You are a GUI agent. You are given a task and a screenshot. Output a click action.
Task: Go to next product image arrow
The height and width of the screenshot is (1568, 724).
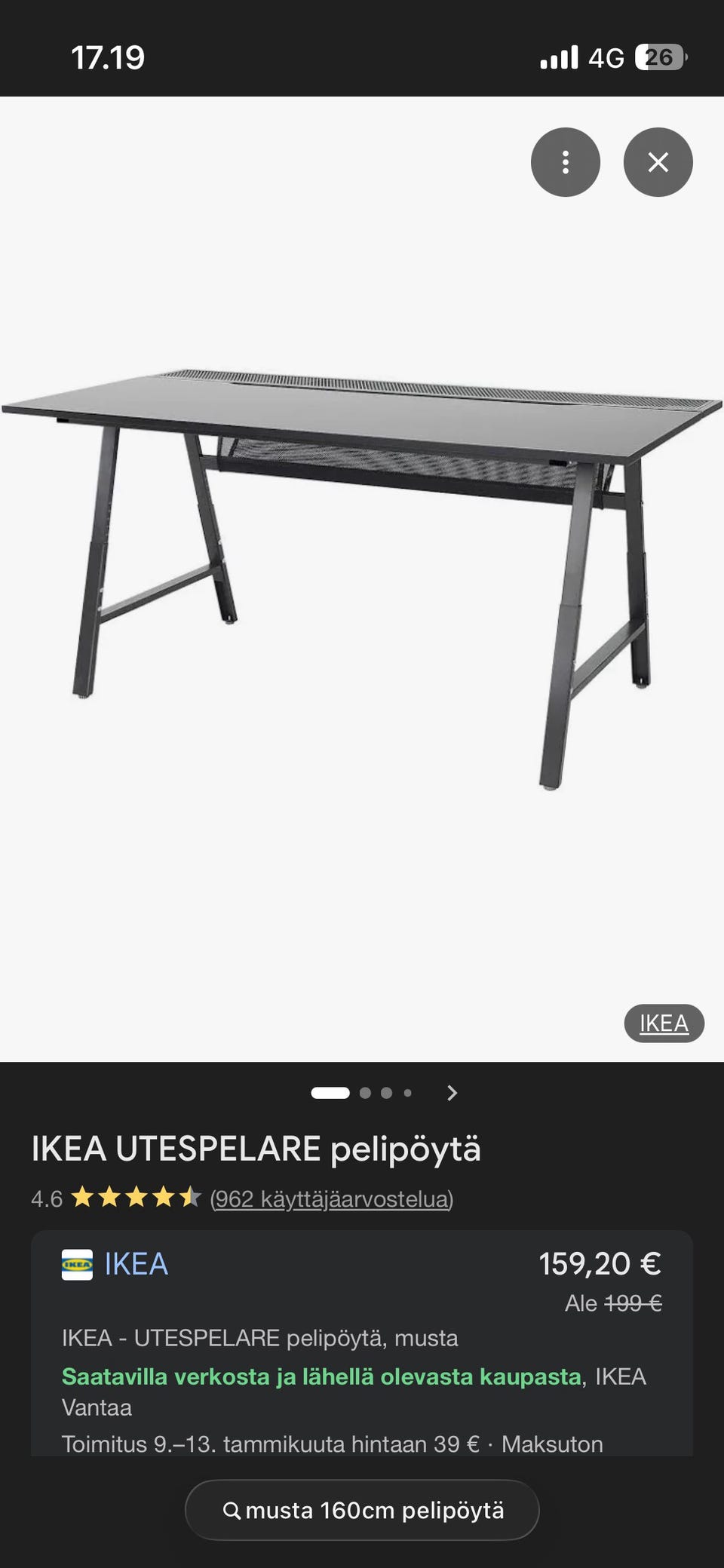(452, 1093)
